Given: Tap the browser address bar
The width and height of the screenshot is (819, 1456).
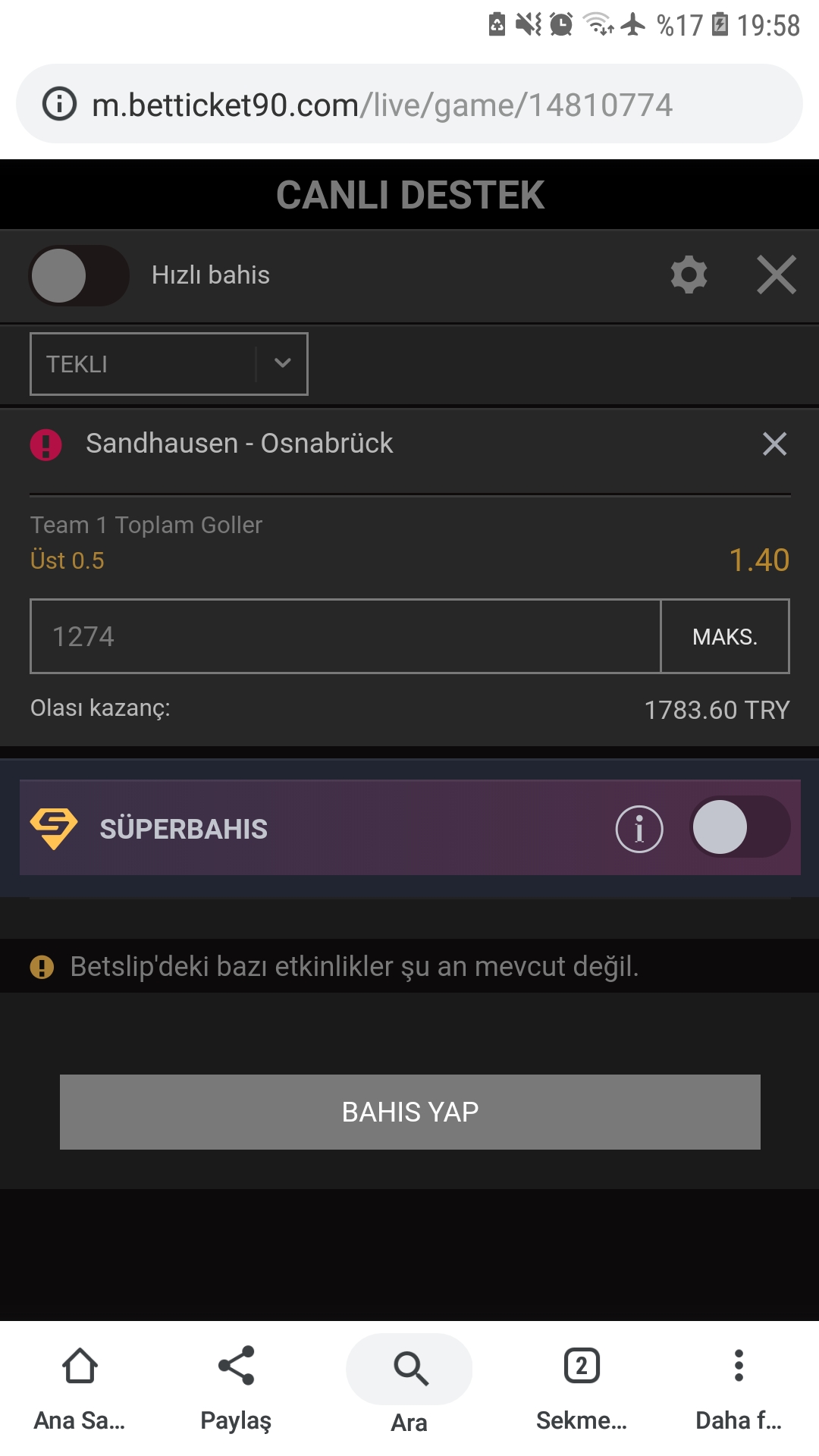Looking at the screenshot, I should (x=409, y=104).
